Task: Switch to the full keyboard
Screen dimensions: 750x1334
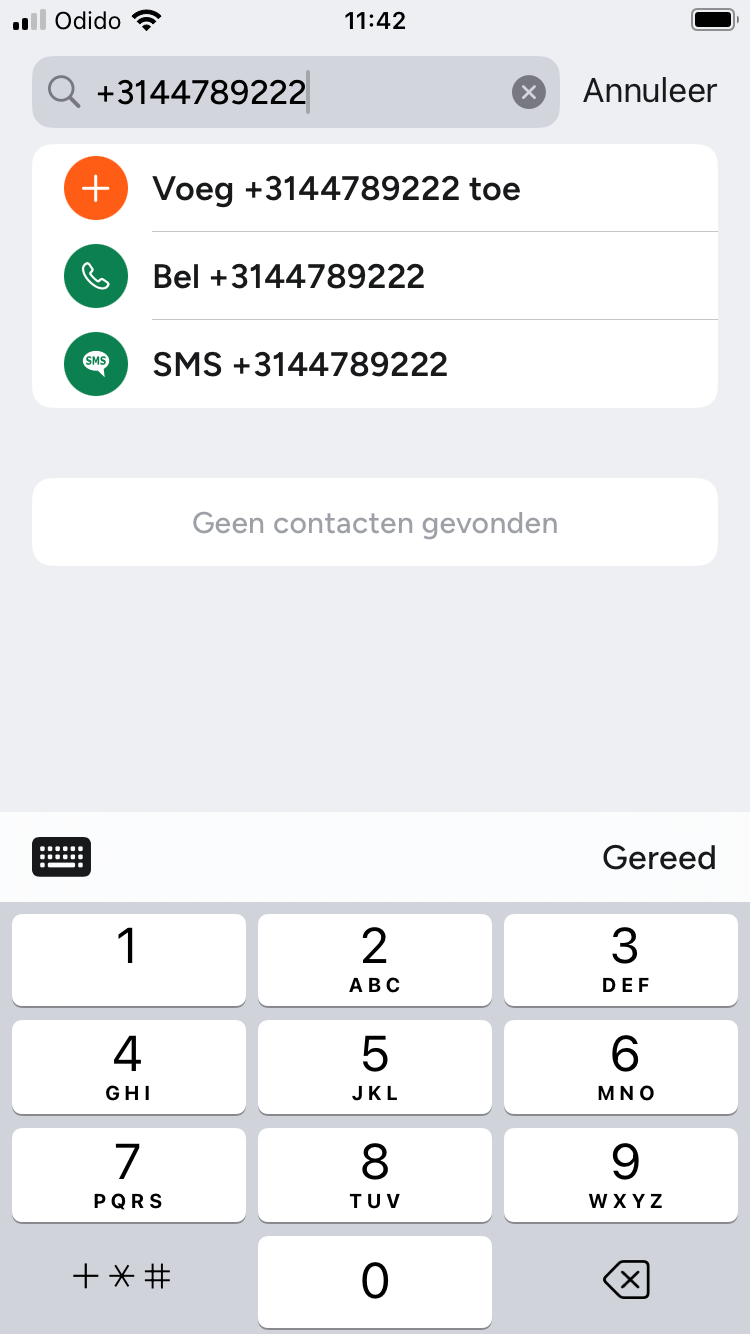Action: pyautogui.click(x=62, y=857)
